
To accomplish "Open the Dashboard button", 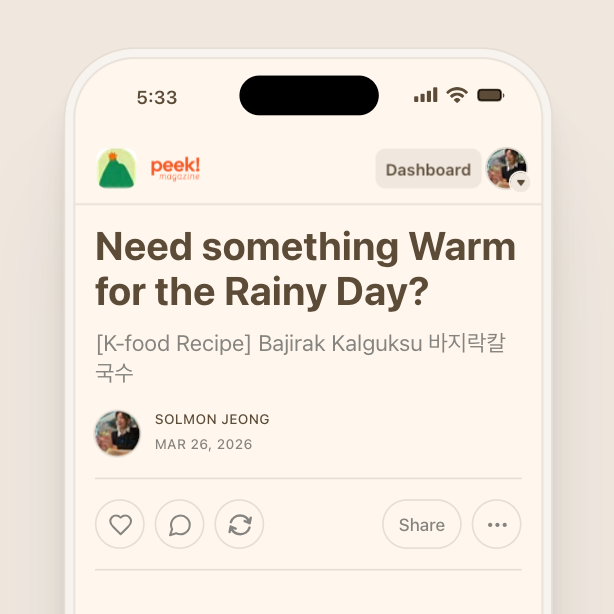I will (428, 169).
